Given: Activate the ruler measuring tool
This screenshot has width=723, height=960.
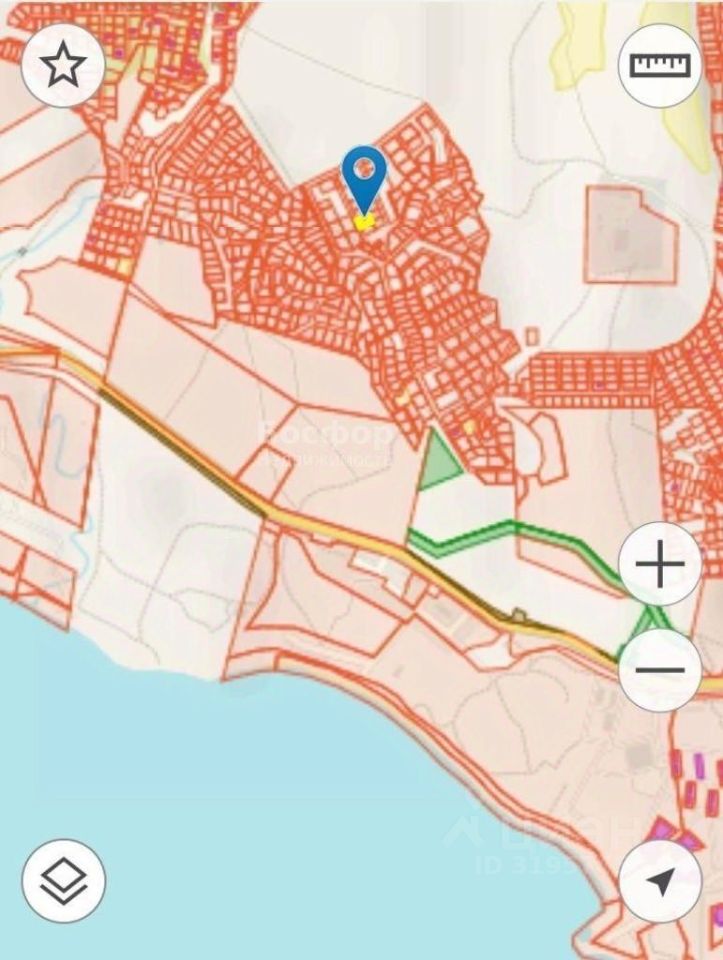Looking at the screenshot, I should coord(659,65).
